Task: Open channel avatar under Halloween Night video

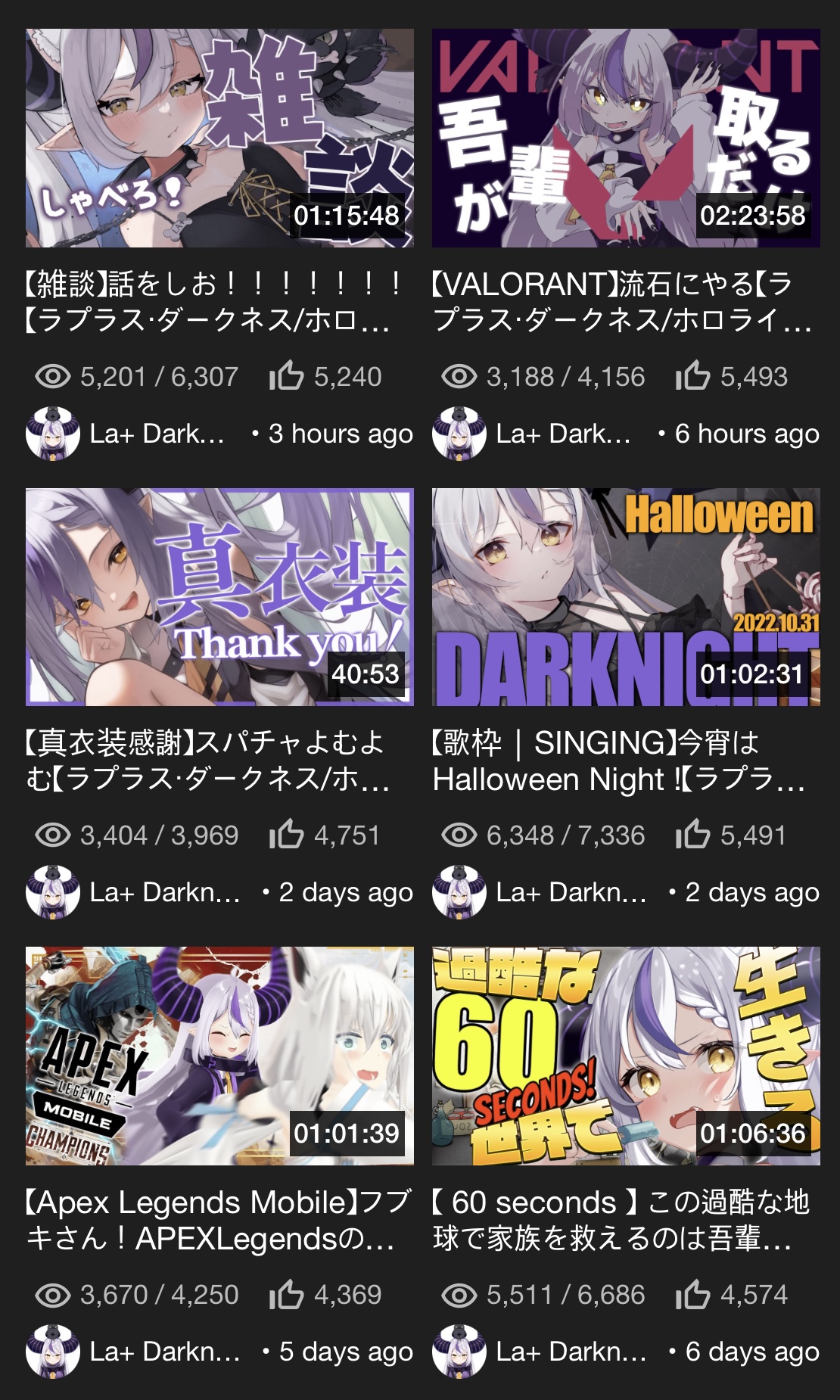Action: [x=459, y=892]
